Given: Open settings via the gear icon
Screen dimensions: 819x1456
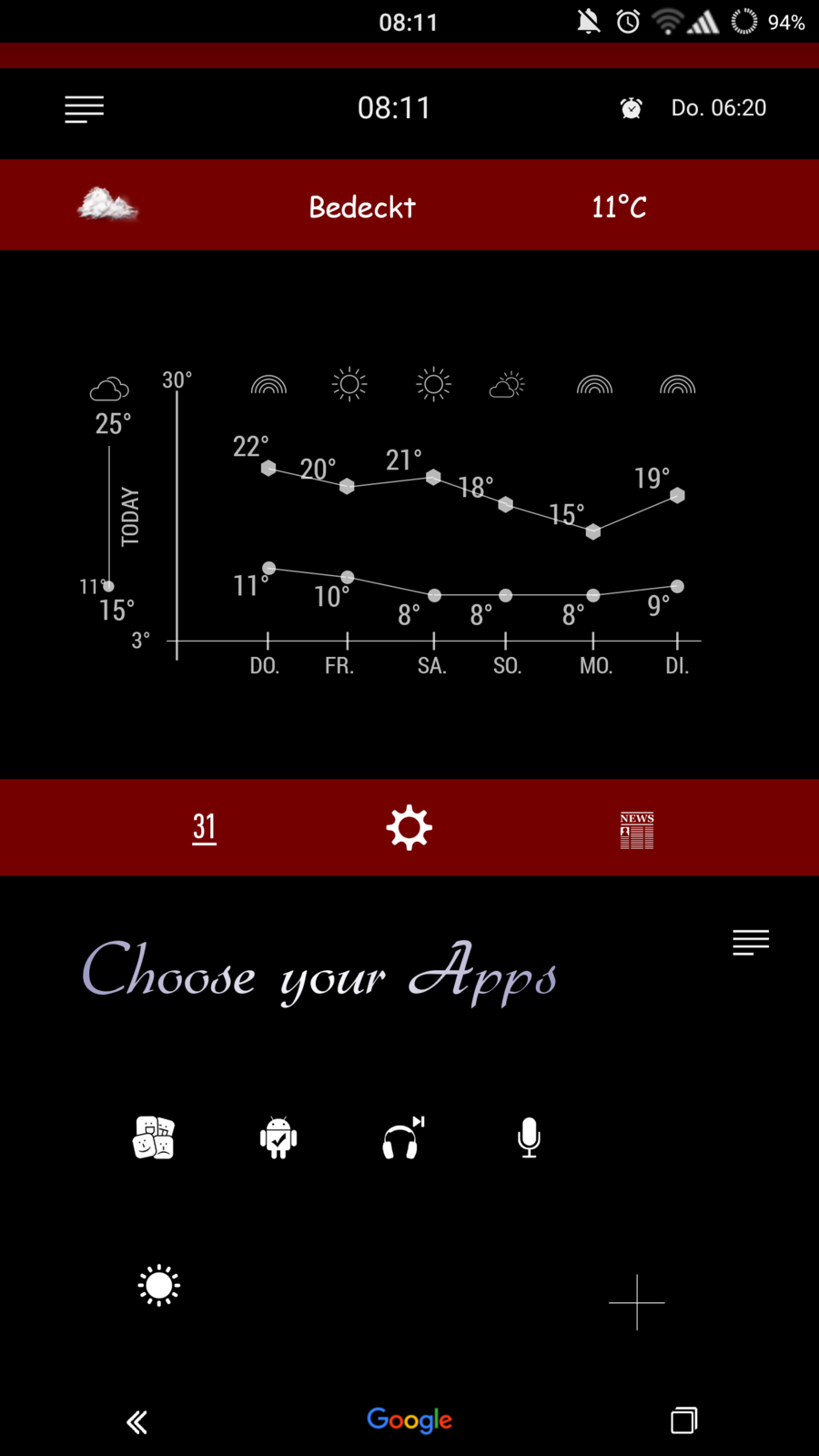Looking at the screenshot, I should (409, 828).
